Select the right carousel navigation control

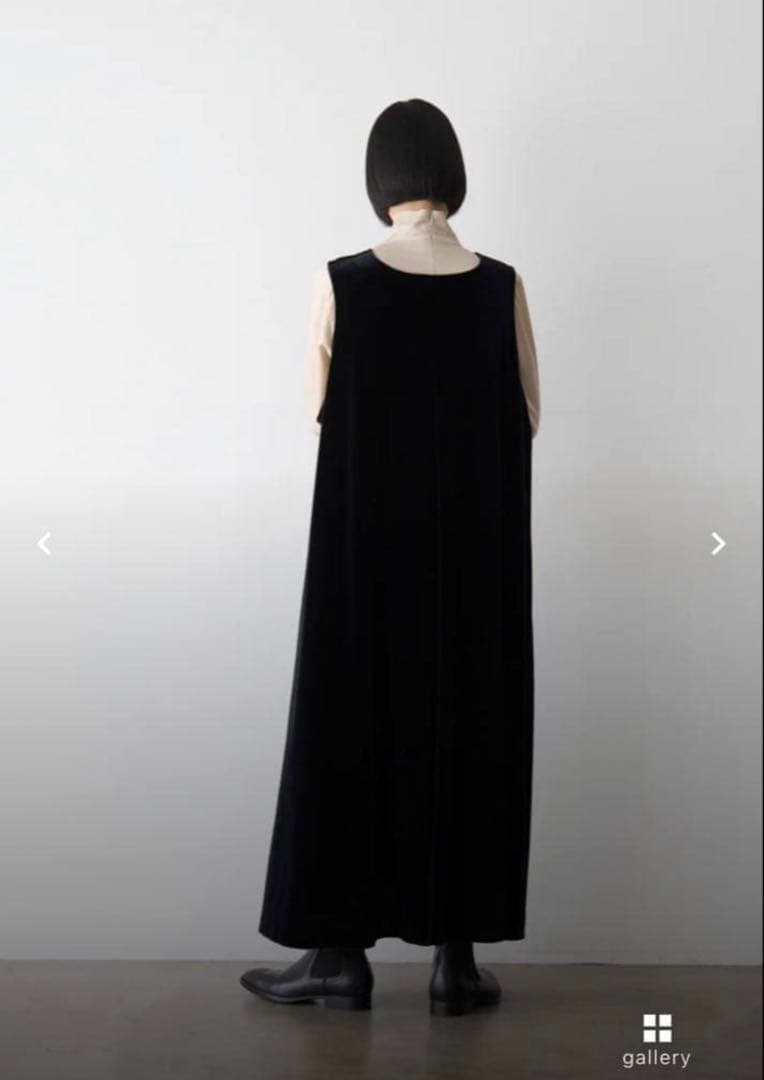tap(719, 543)
